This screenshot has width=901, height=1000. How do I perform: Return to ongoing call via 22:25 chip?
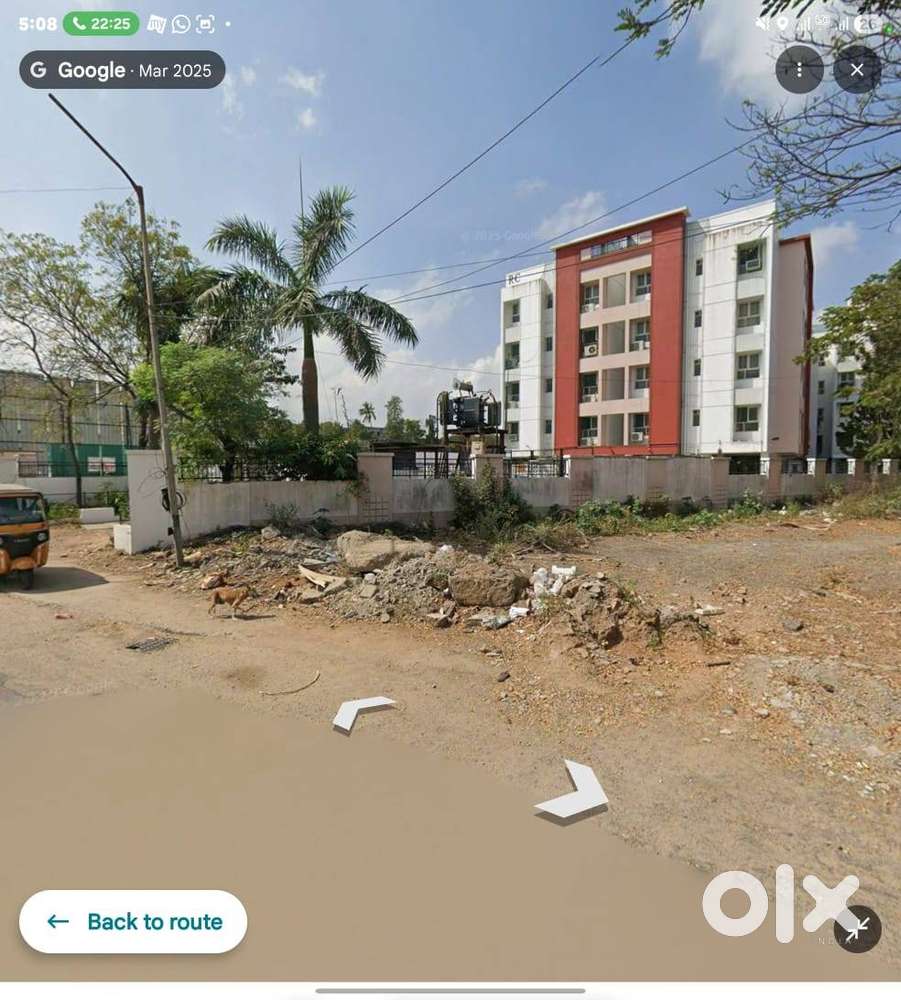click(x=101, y=24)
